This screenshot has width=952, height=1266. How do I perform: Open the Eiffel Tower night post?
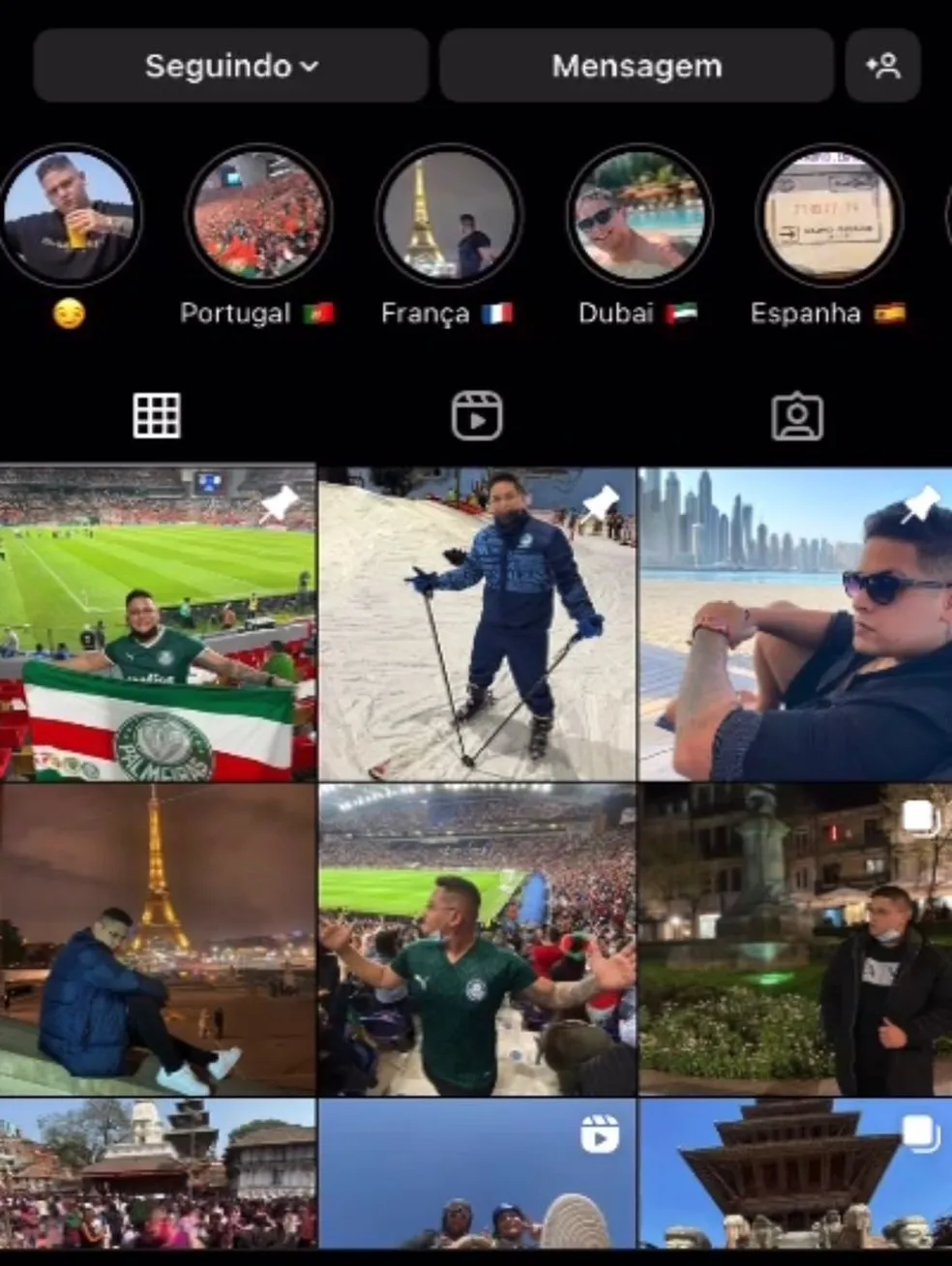[157, 939]
